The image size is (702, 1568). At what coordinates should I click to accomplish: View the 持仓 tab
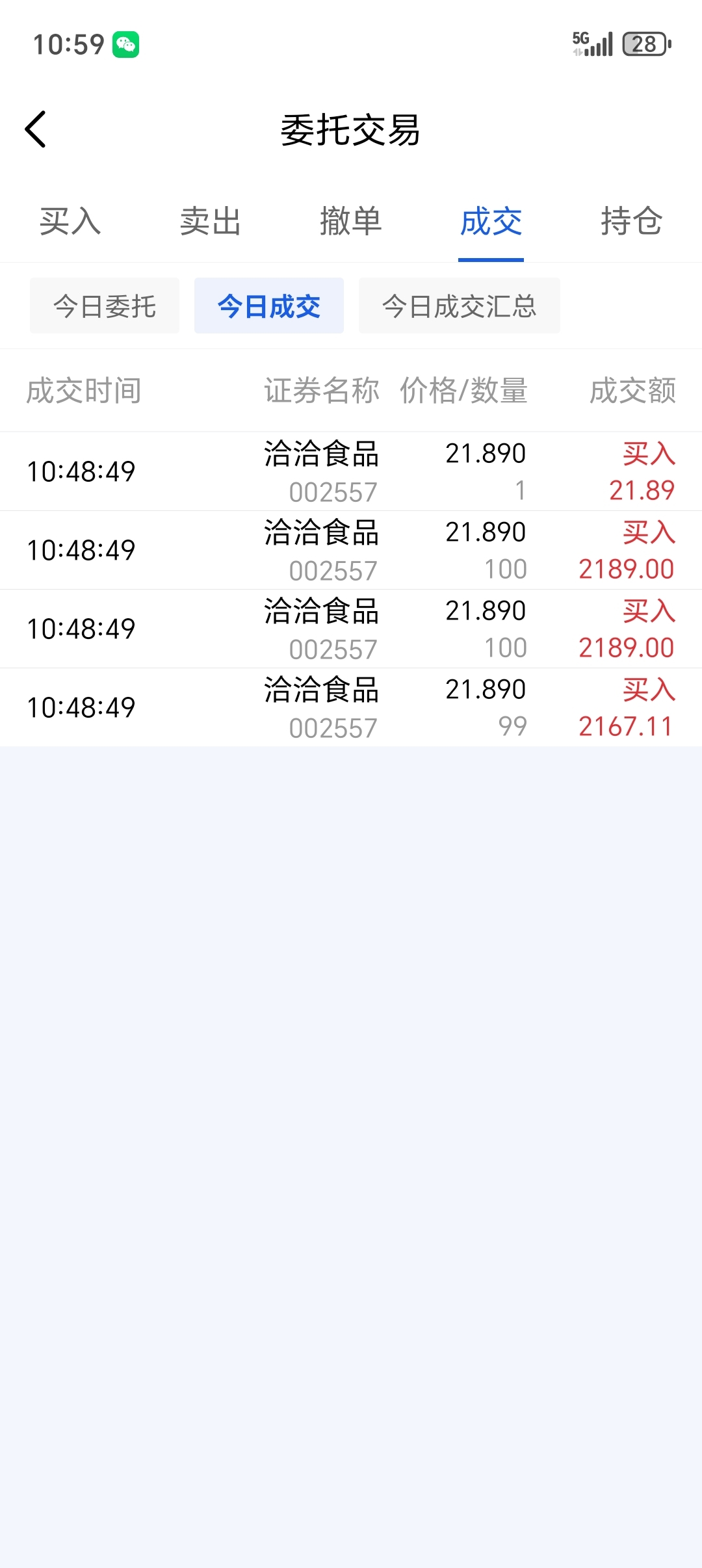tap(631, 222)
